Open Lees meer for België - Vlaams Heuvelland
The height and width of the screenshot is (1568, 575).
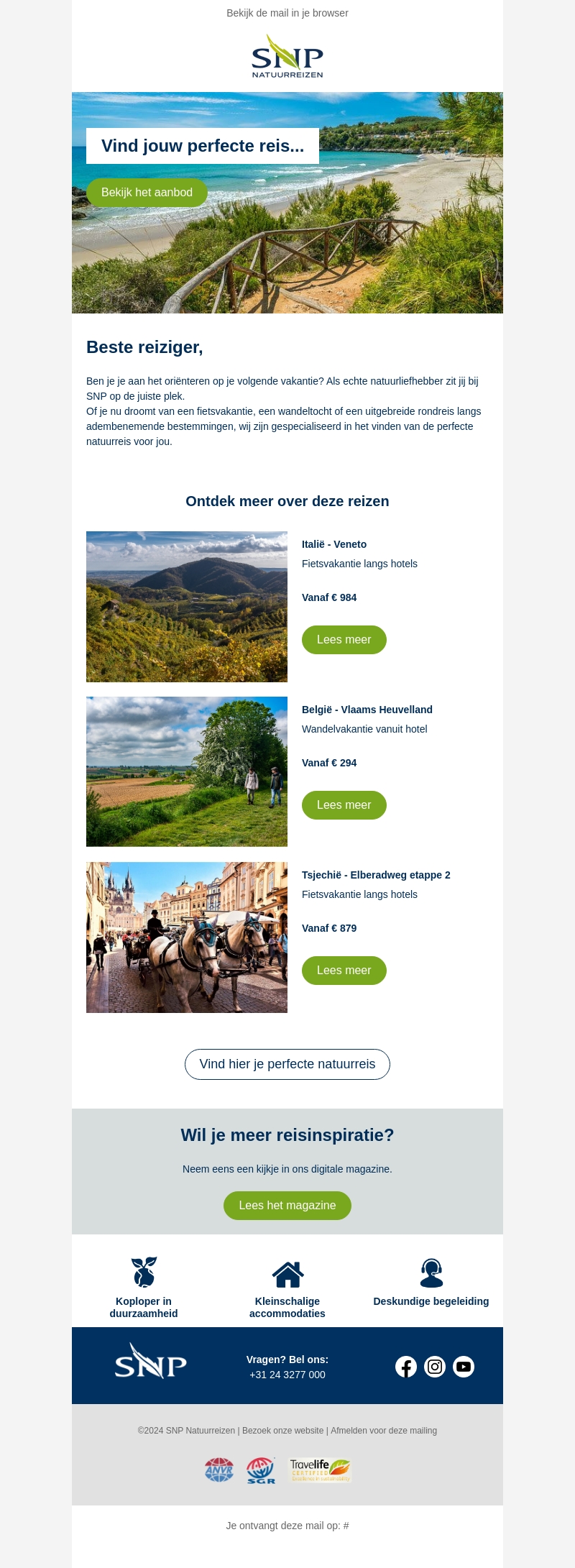[x=344, y=805]
